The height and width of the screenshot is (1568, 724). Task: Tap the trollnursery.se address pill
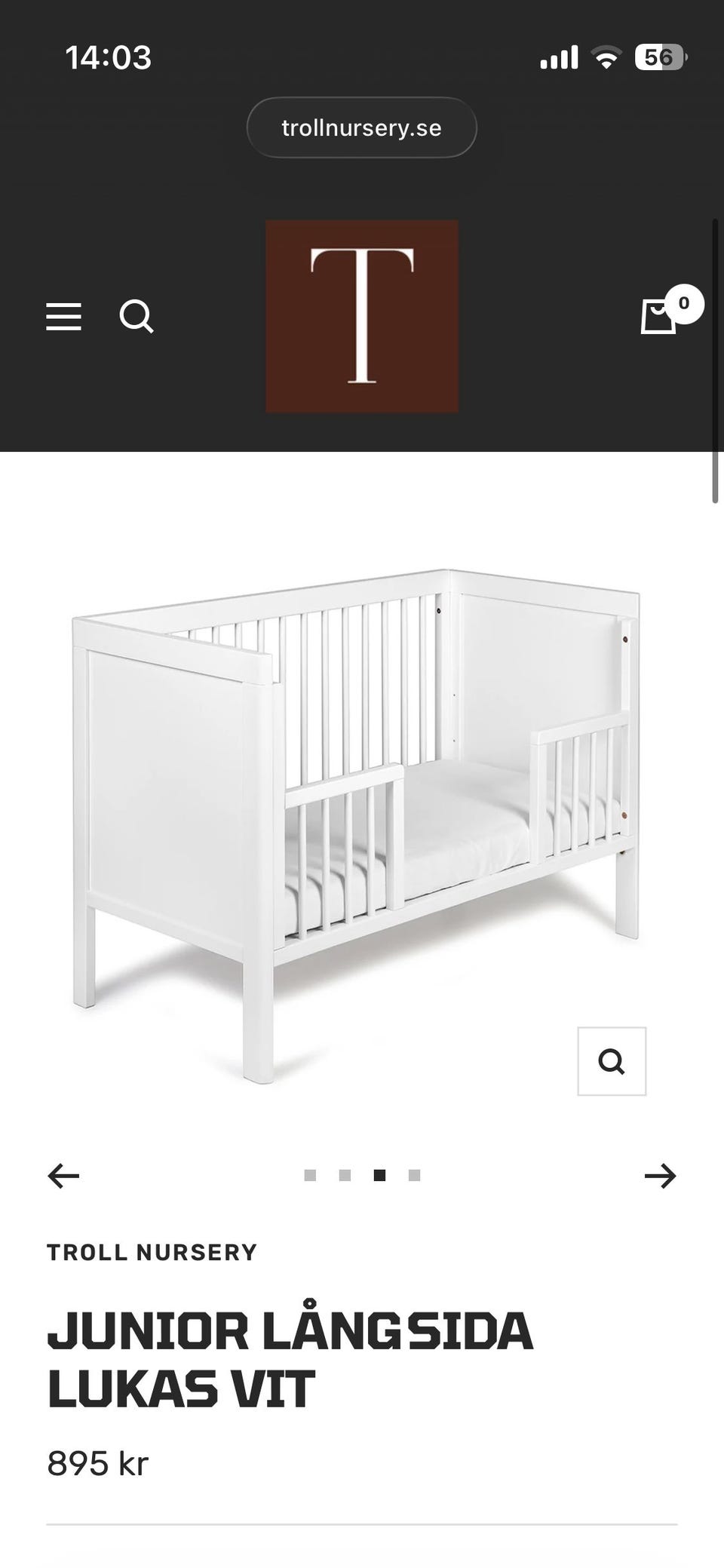[362, 127]
